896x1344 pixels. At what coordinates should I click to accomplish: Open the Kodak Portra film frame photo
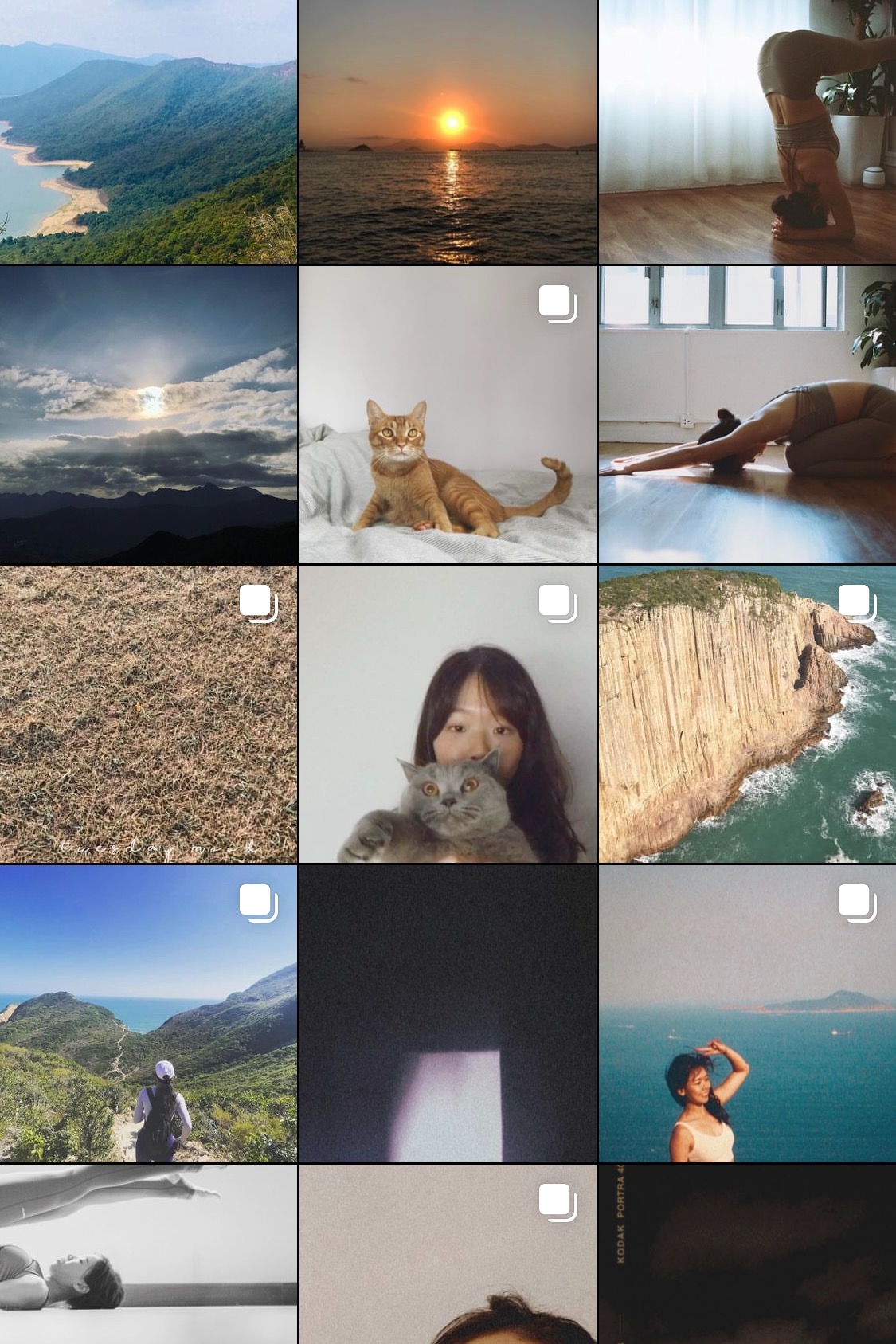[x=747, y=1255]
